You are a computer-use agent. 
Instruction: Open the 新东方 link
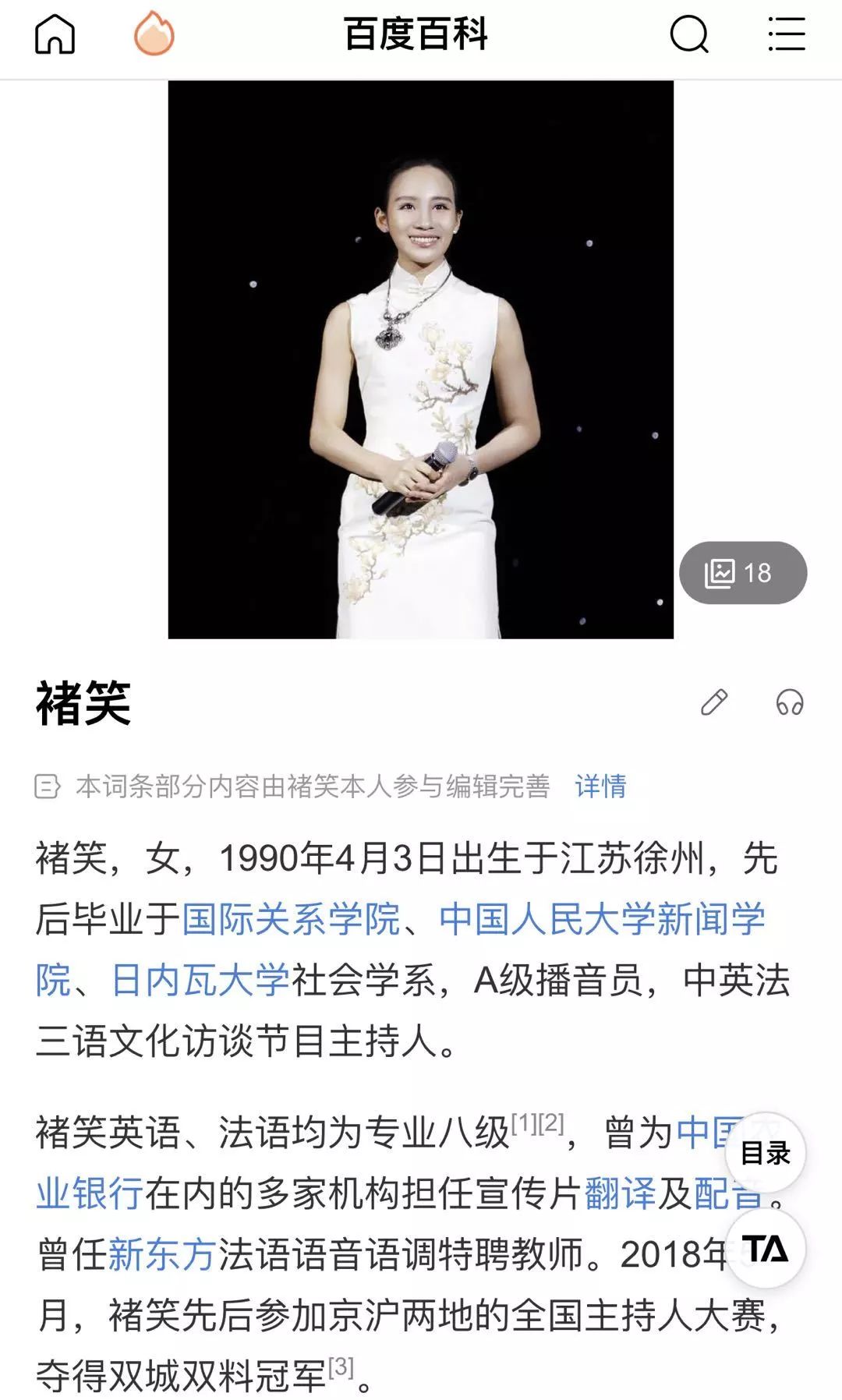pyautogui.click(x=161, y=1254)
